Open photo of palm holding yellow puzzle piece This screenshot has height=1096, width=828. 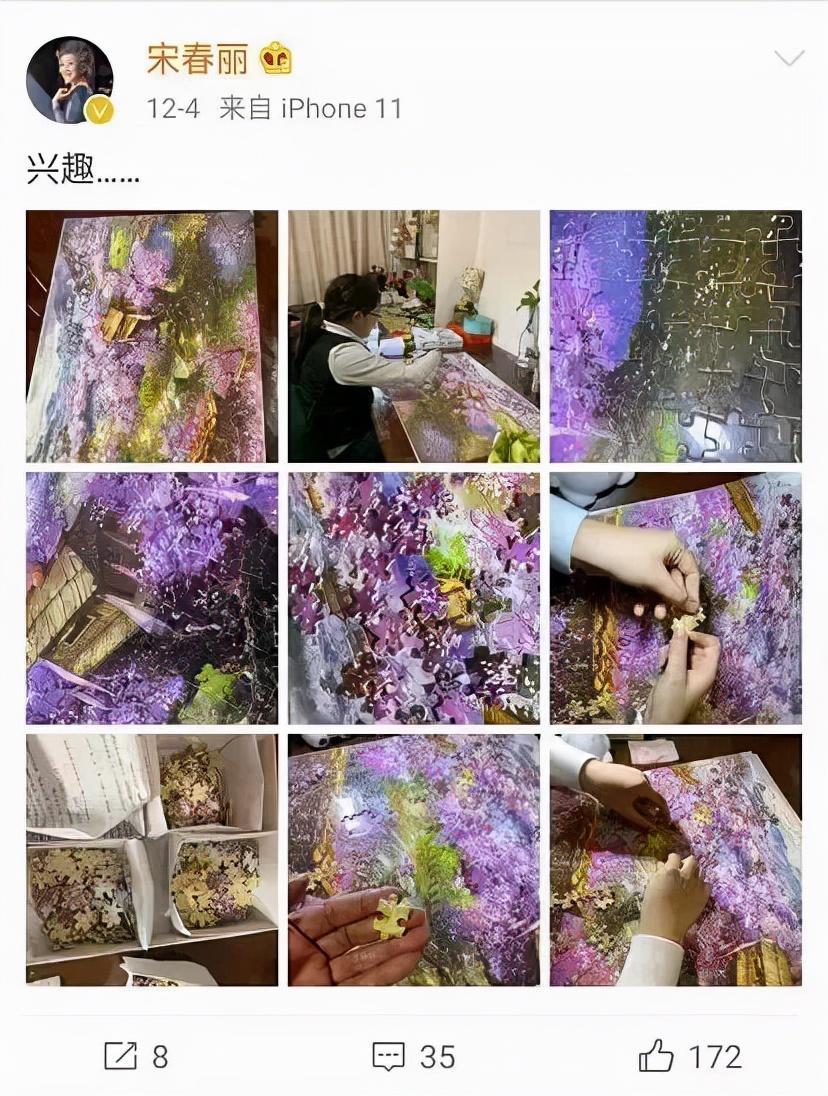pyautogui.click(x=414, y=860)
